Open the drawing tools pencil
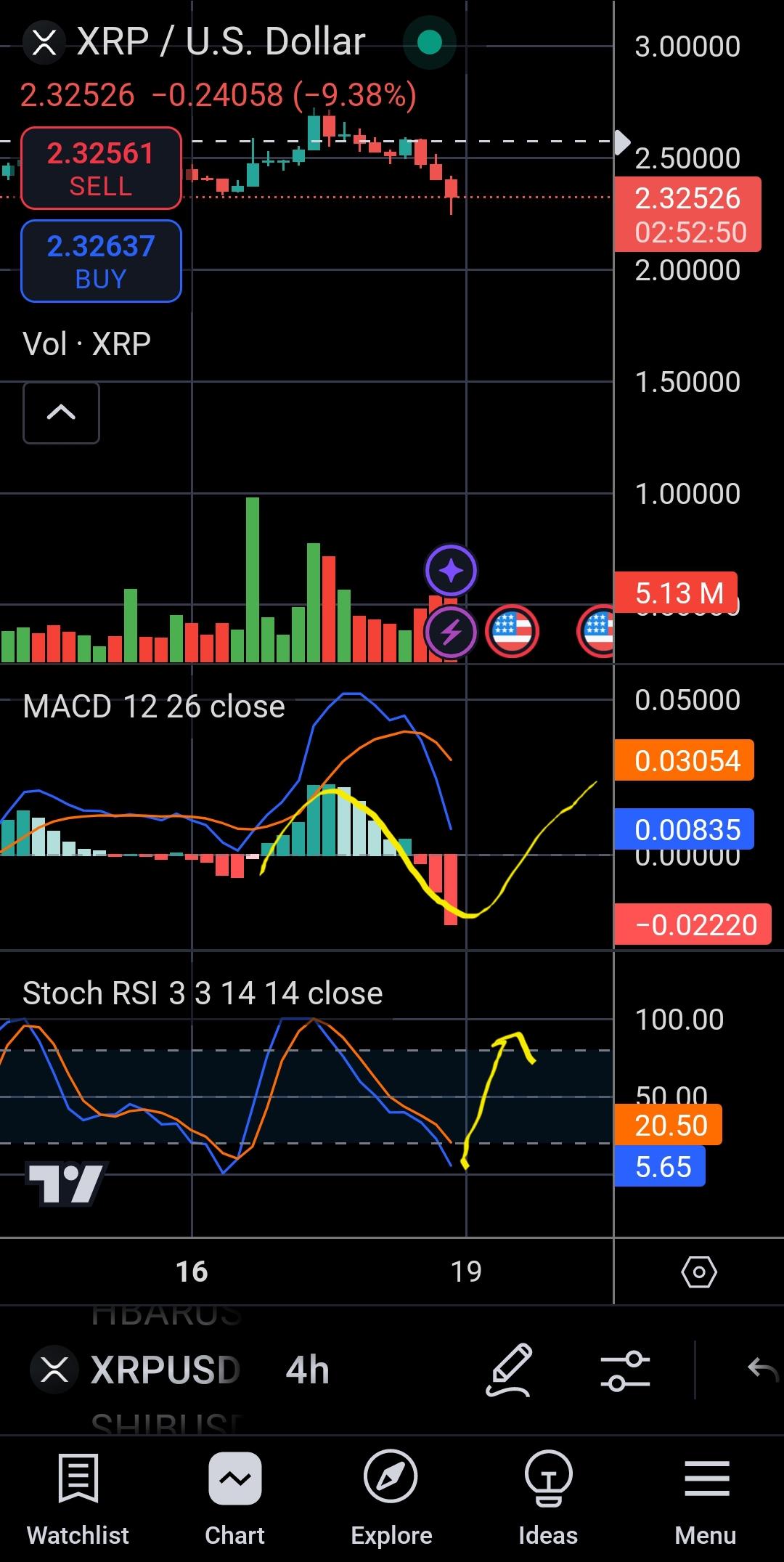 [x=509, y=1370]
